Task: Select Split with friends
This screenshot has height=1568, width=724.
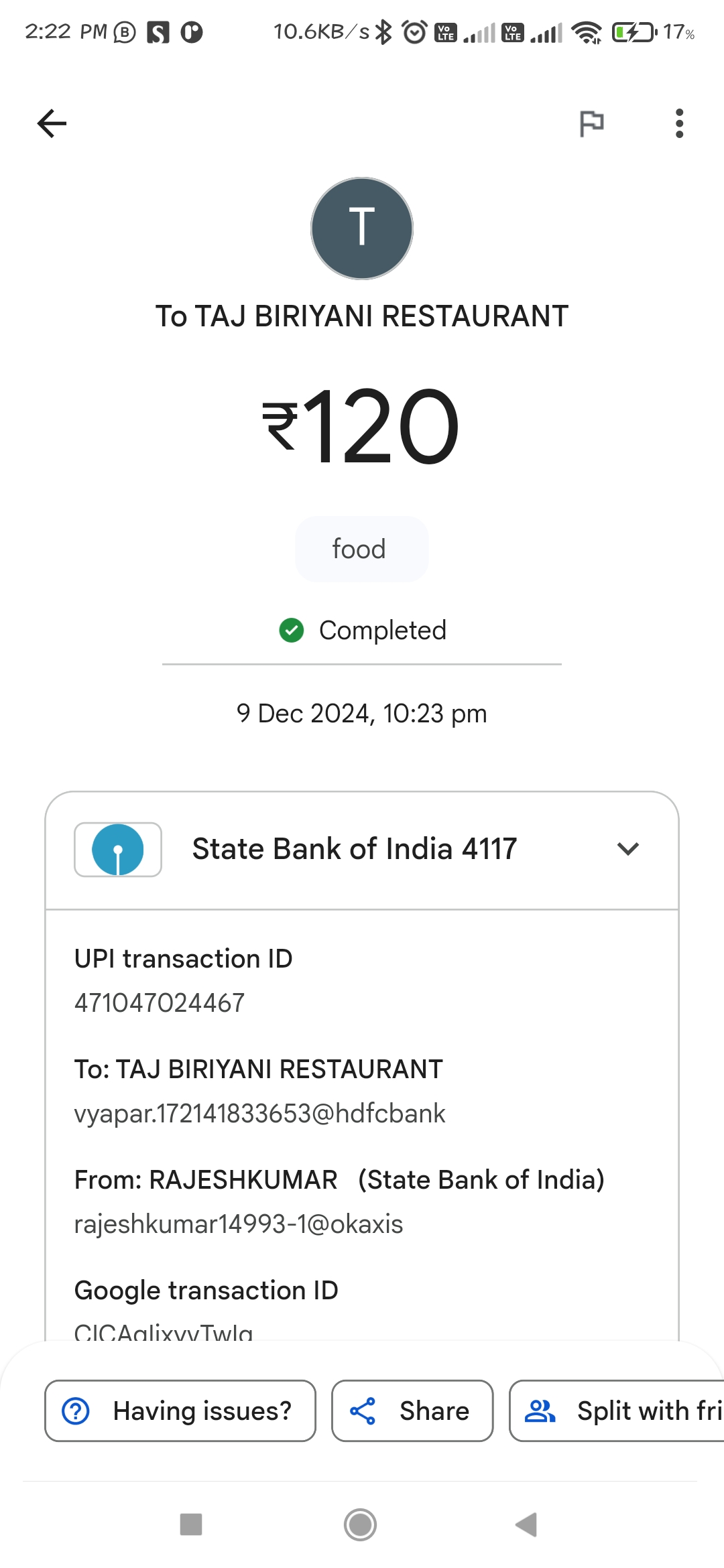Action: (x=617, y=1411)
